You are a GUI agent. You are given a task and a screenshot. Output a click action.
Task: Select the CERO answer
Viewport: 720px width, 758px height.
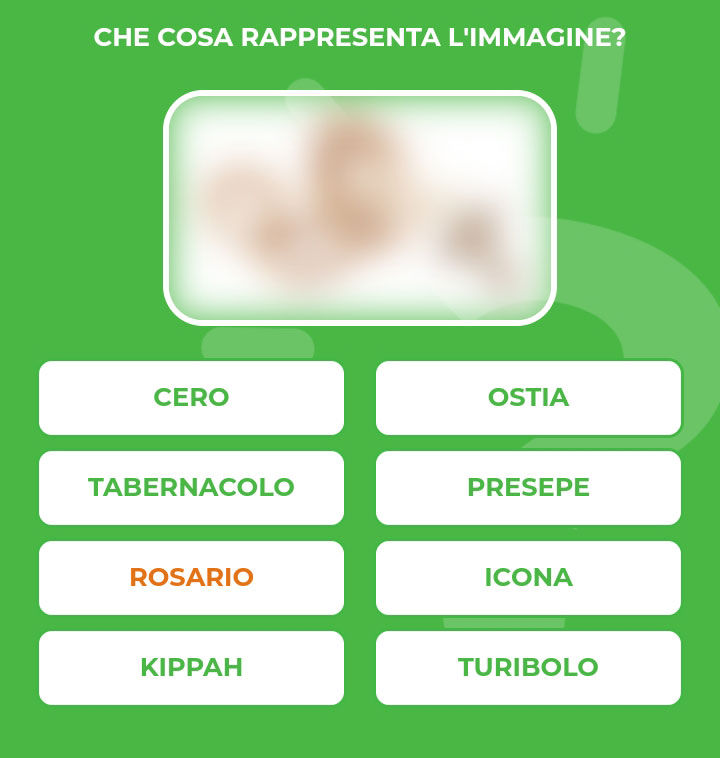click(x=191, y=397)
